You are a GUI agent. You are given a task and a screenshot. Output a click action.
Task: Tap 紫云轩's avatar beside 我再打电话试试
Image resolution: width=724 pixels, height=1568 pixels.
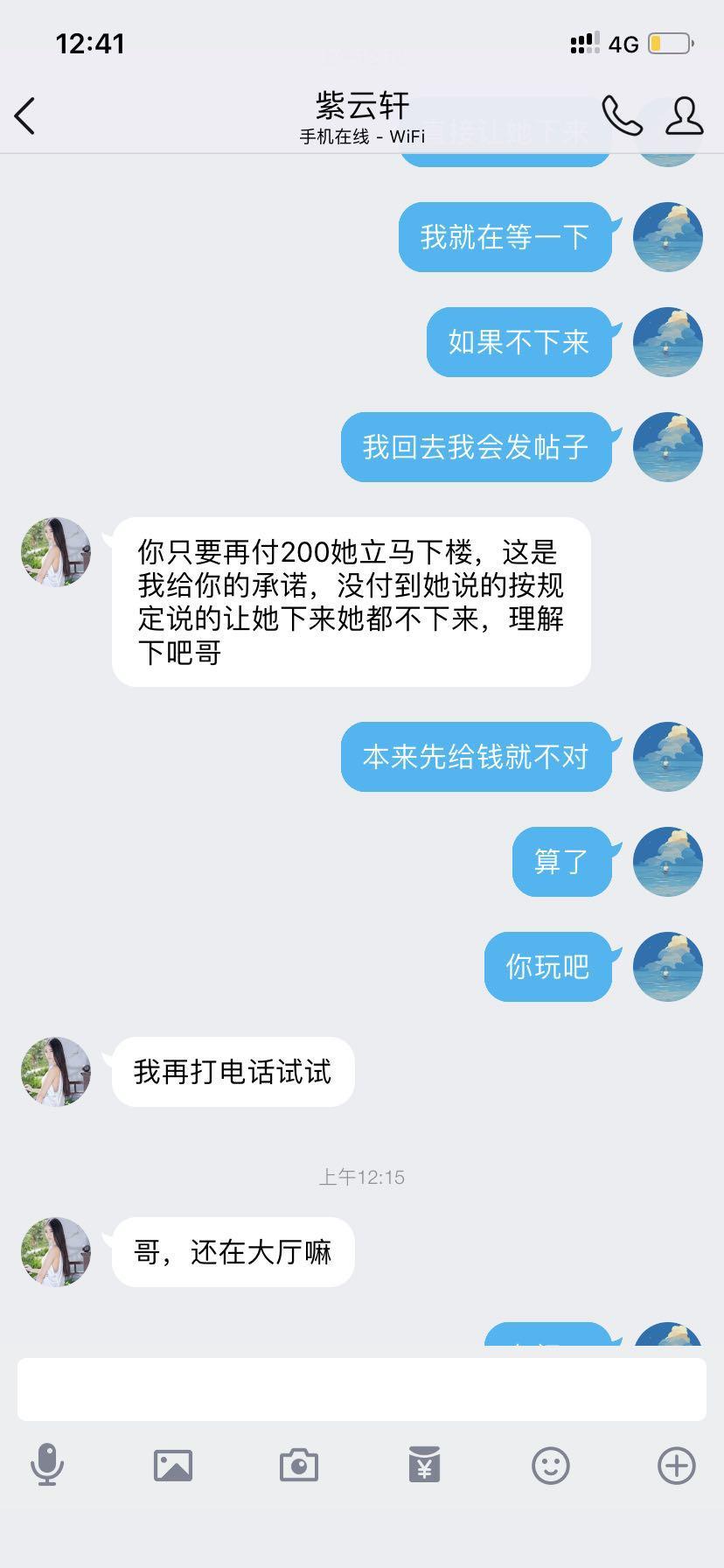[x=56, y=1072]
